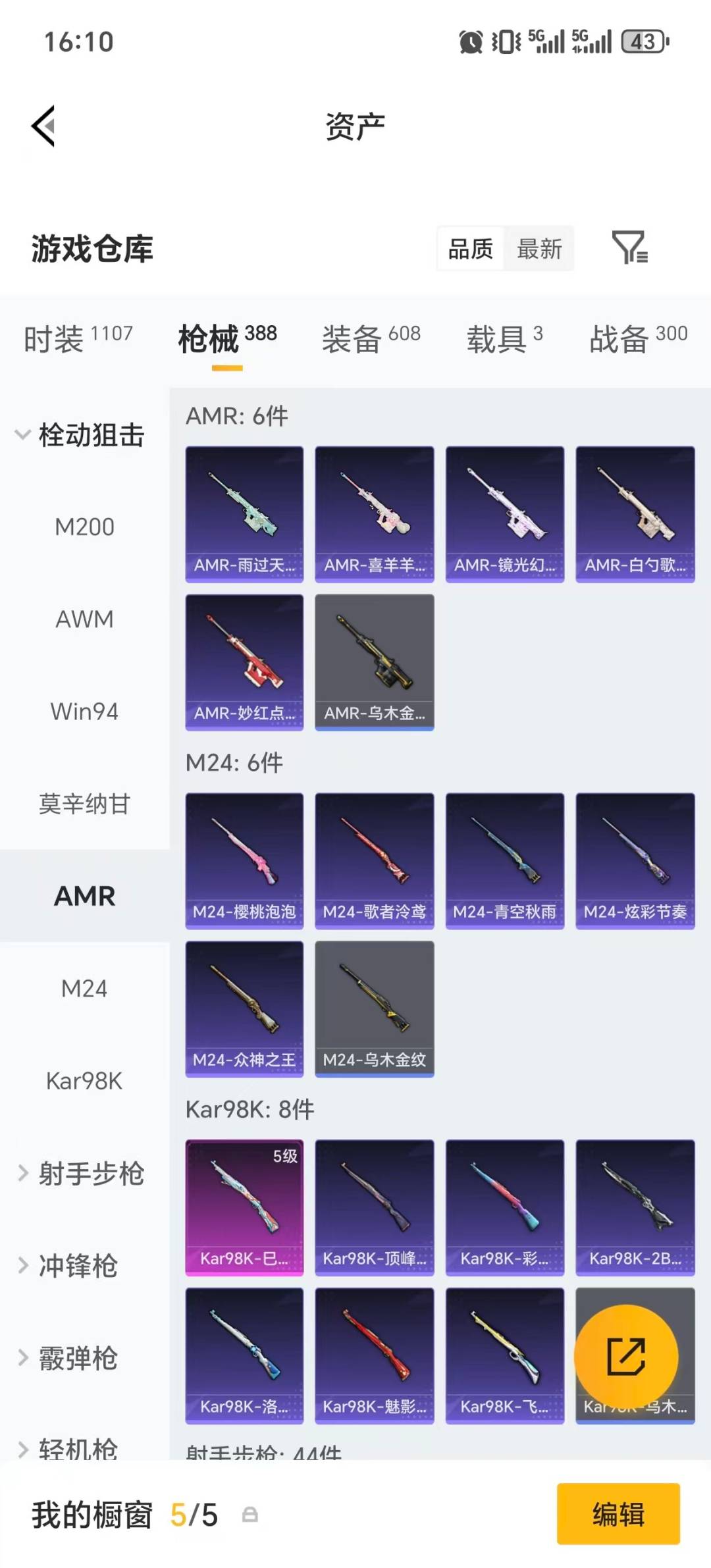
Task: Tap the 编辑 button
Action: coord(618,1515)
